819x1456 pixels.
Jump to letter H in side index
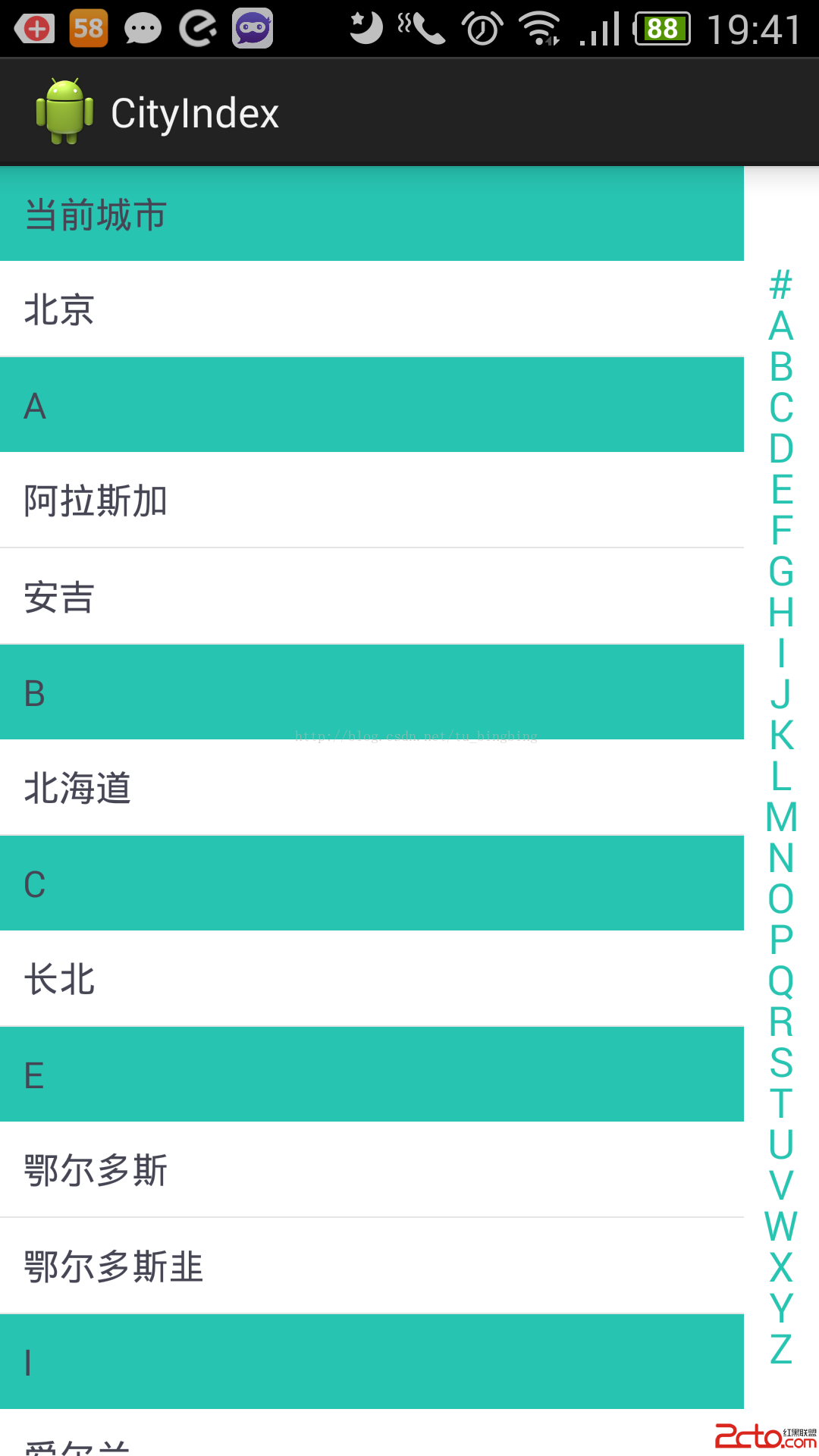(x=781, y=613)
